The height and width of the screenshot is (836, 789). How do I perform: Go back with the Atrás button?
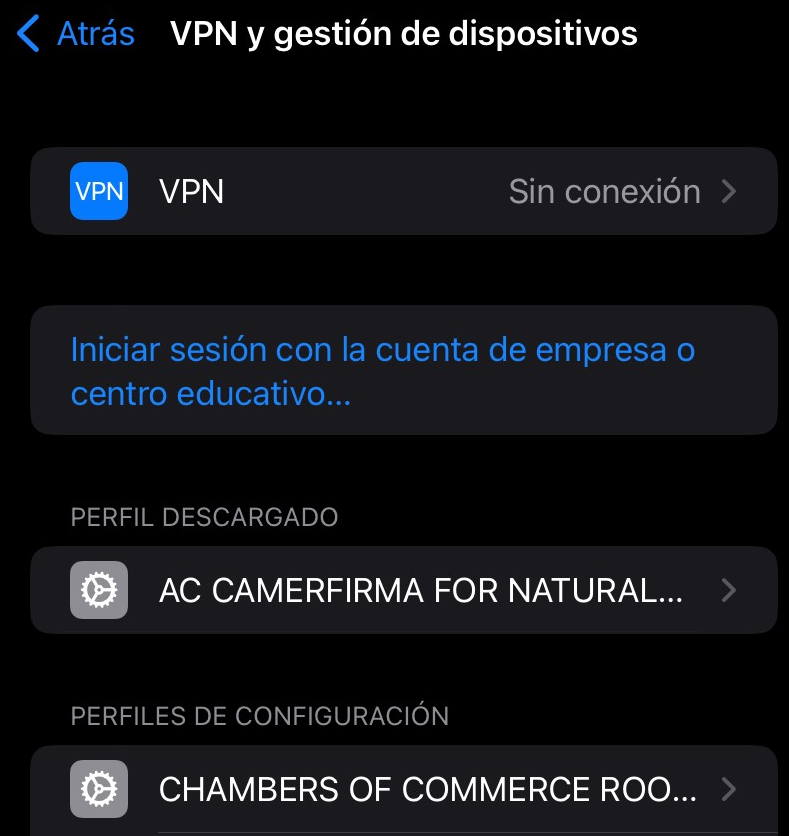pyautogui.click(x=78, y=34)
